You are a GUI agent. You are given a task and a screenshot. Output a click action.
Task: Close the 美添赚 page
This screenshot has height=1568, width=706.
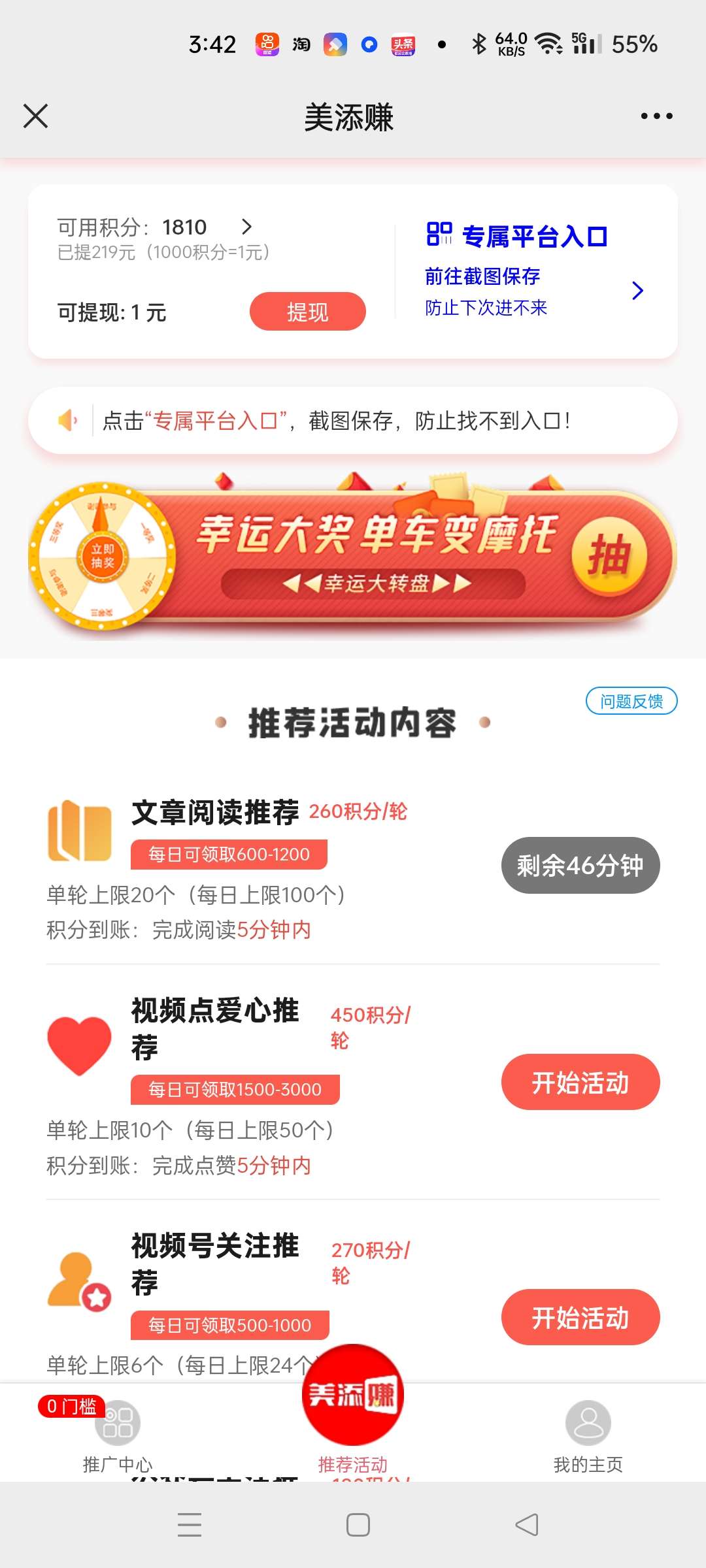35,116
